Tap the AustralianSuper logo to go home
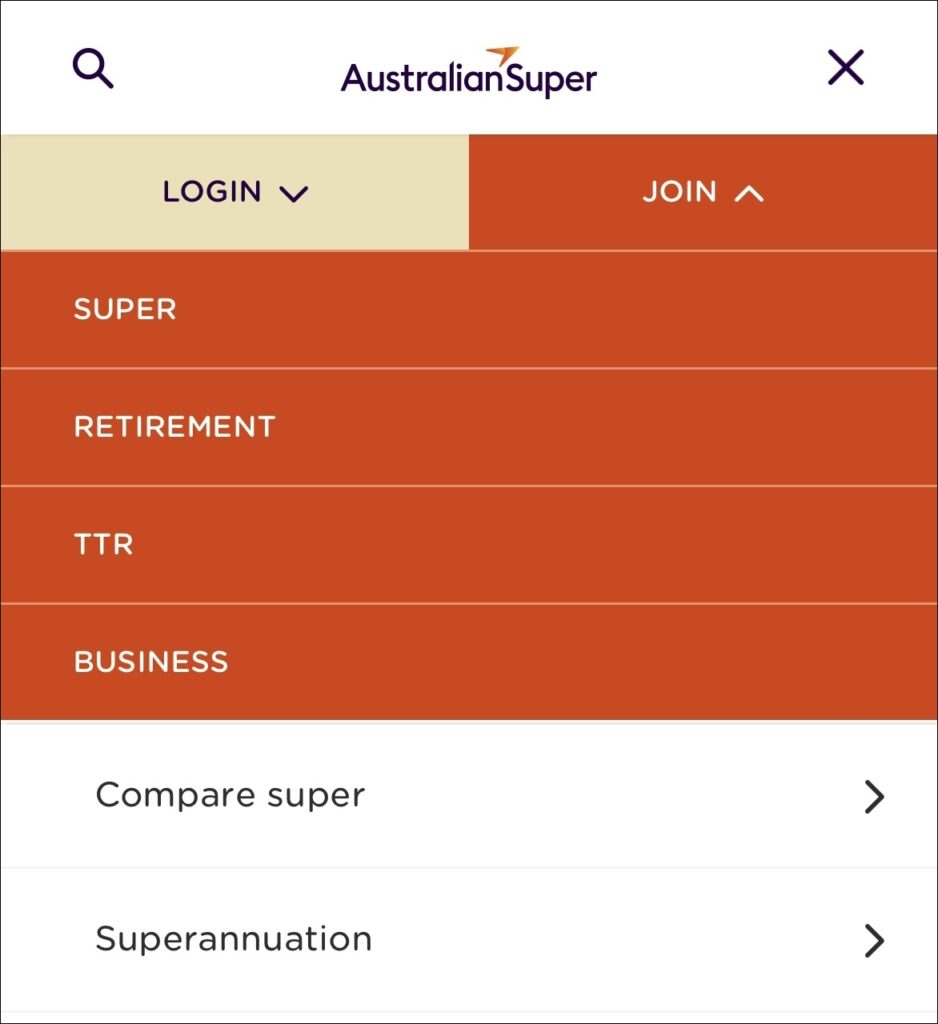Viewport: 938px width, 1024px height. [468, 73]
